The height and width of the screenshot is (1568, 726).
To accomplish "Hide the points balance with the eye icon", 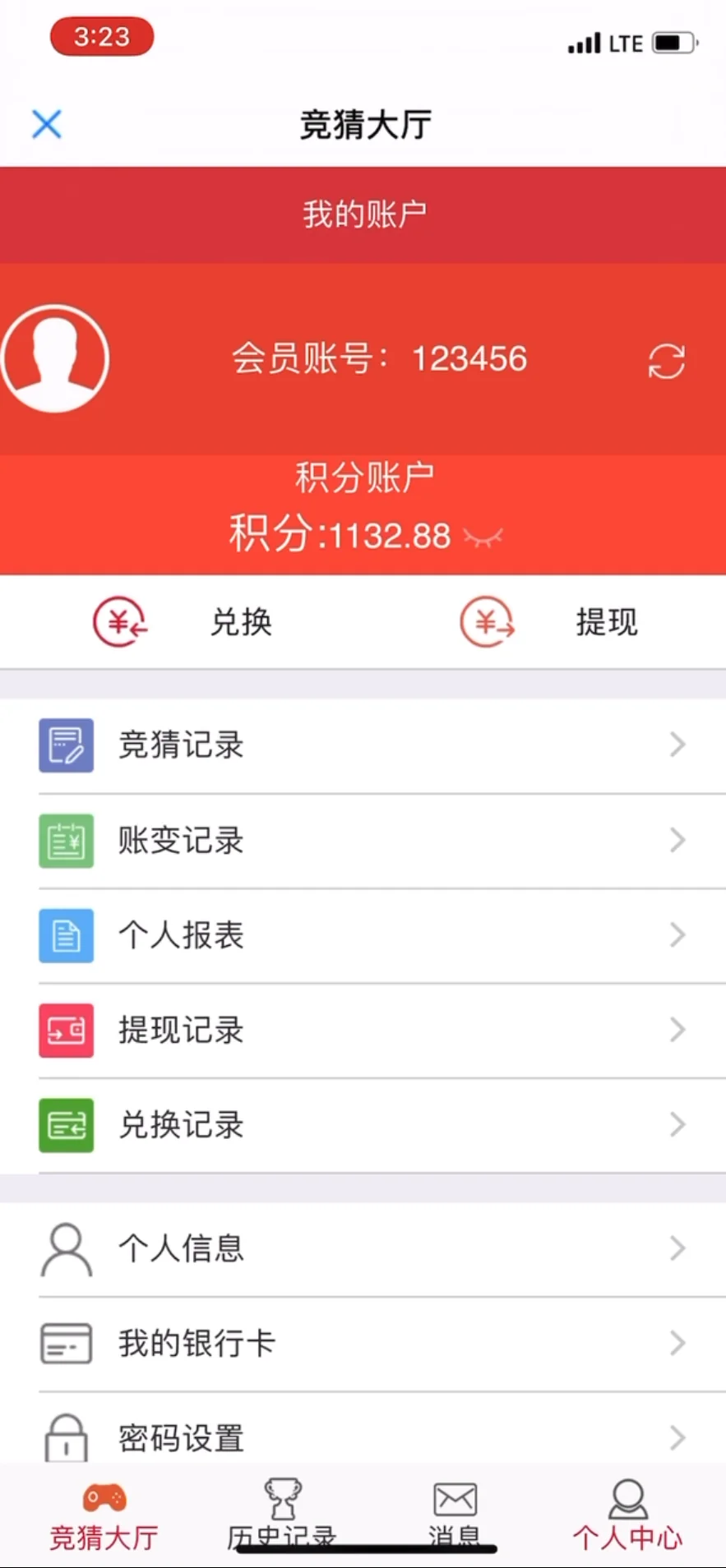I will coord(483,537).
